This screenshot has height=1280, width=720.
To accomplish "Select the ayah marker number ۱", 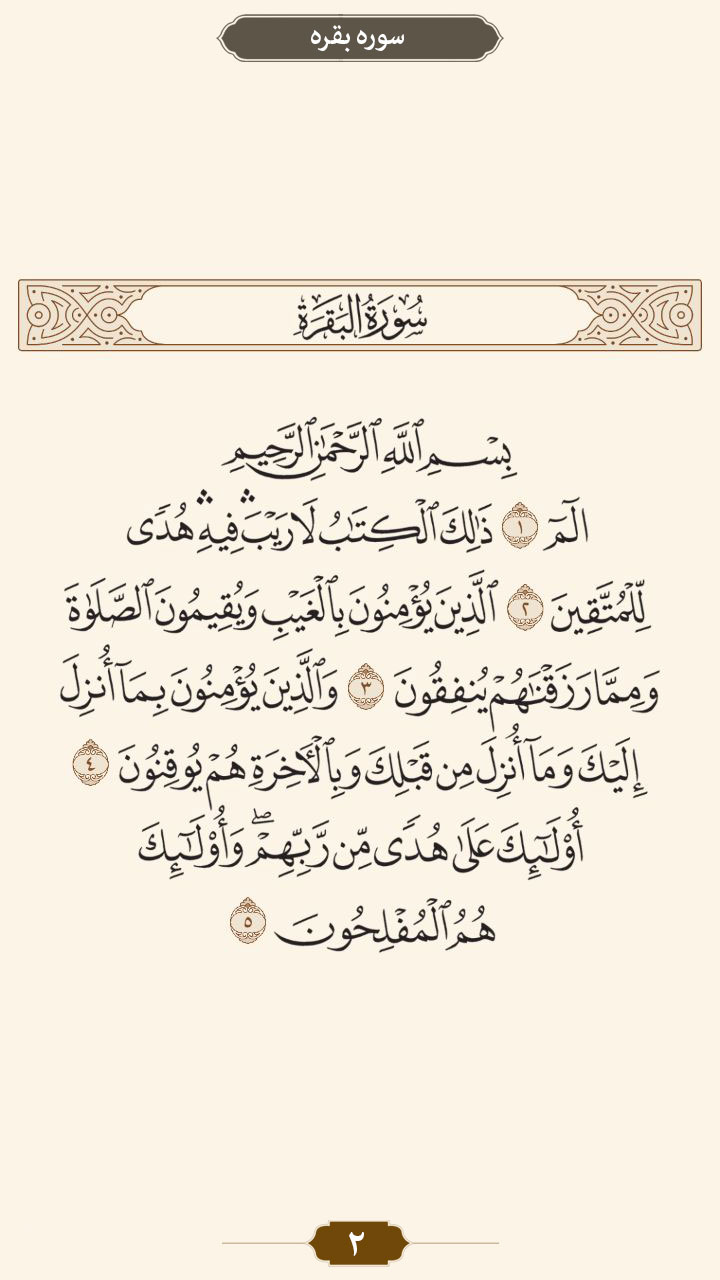I will coord(519,527).
